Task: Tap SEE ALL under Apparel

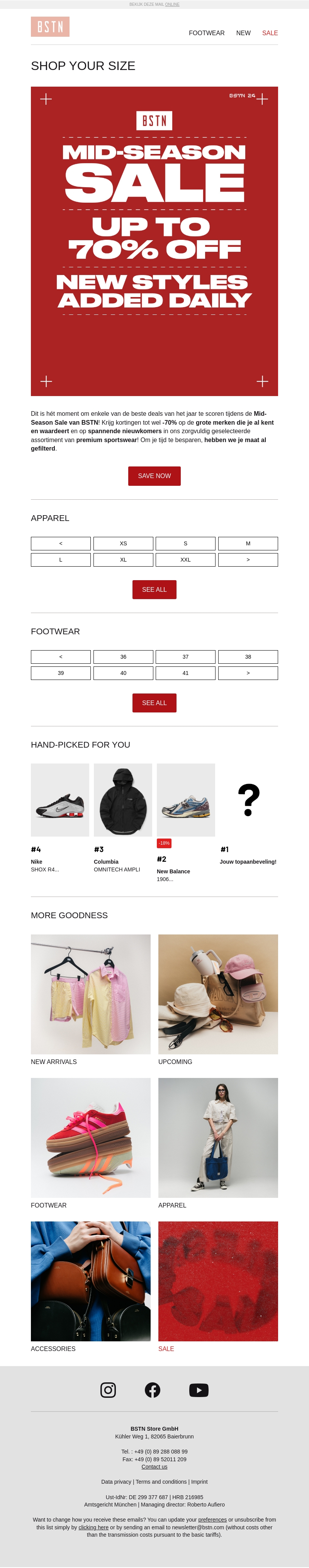Action: point(154,589)
